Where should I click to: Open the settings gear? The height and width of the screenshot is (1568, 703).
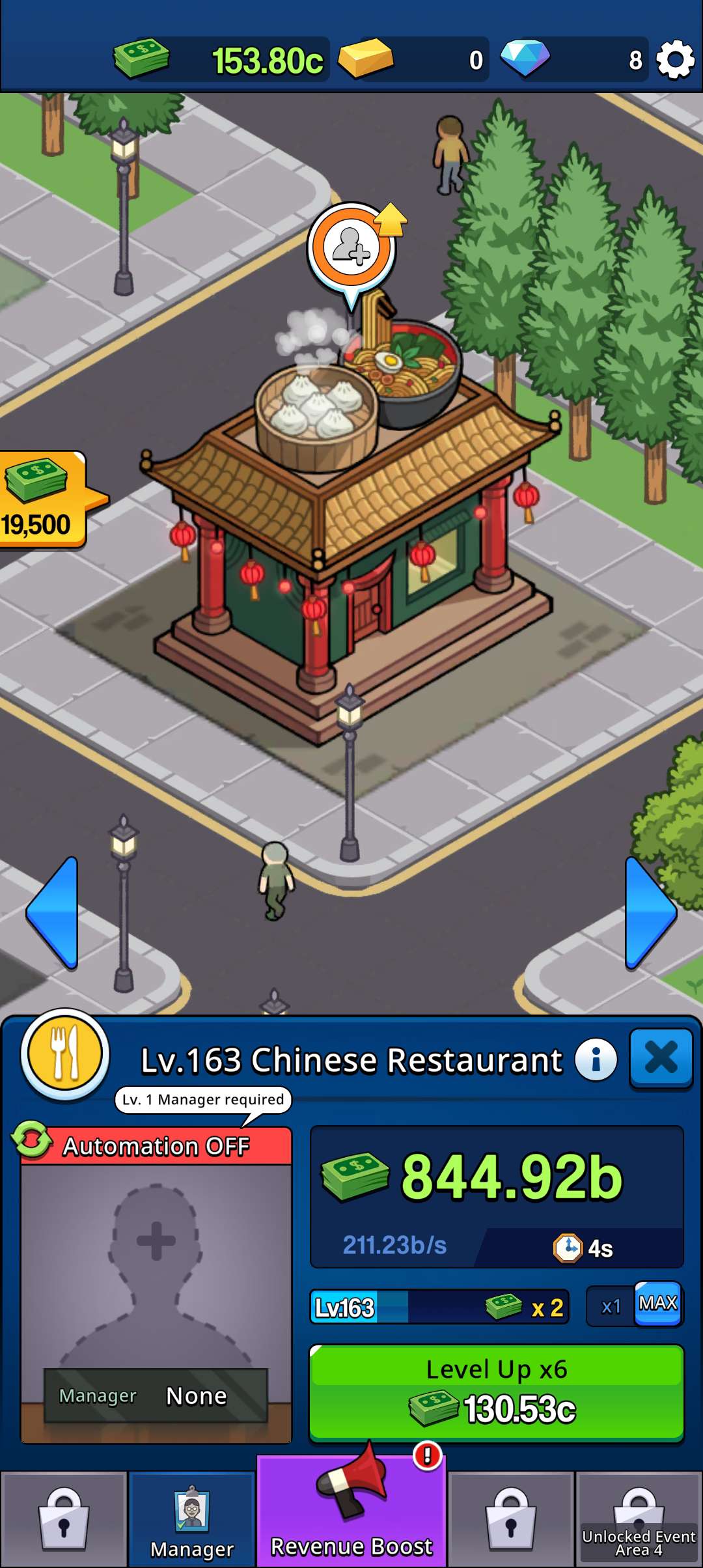(x=674, y=60)
